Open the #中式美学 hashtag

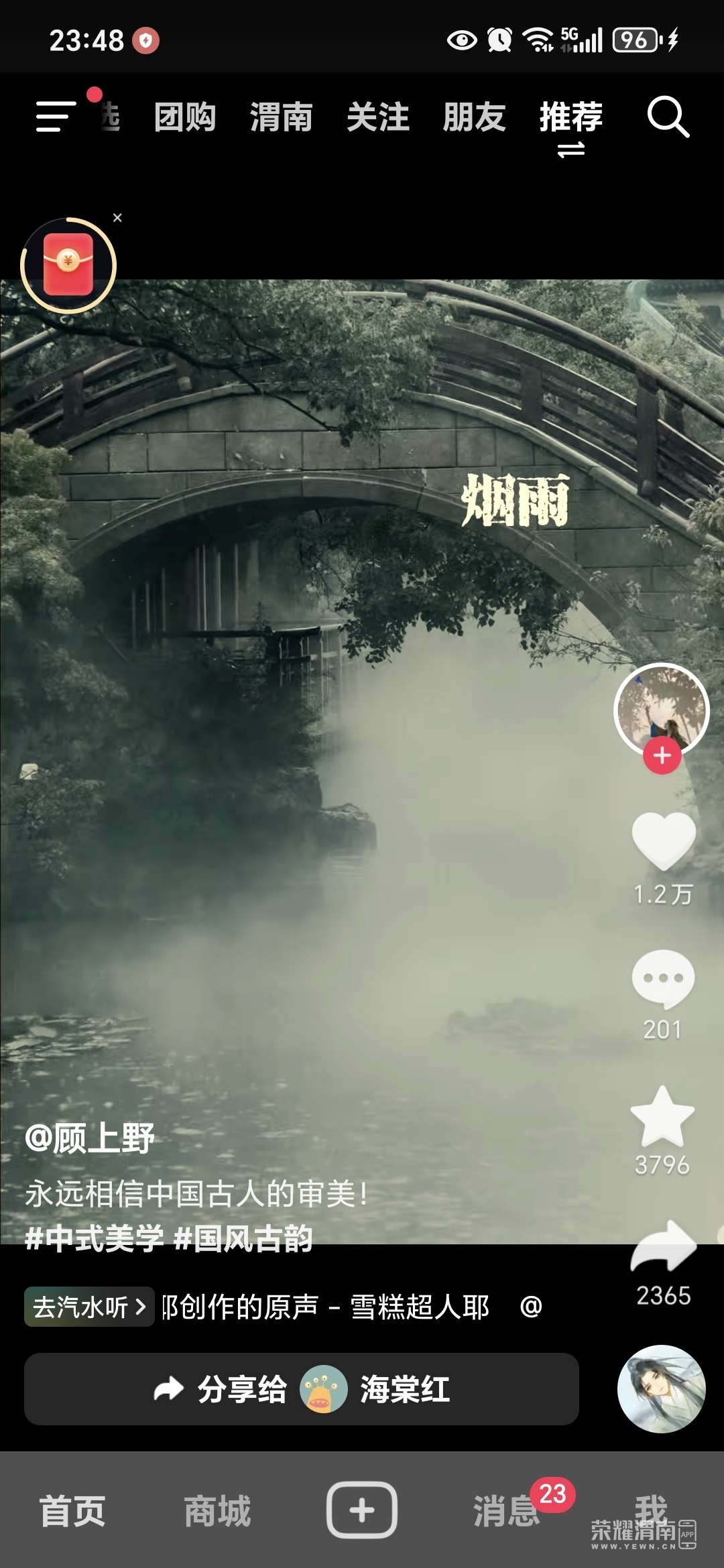coord(95,1238)
